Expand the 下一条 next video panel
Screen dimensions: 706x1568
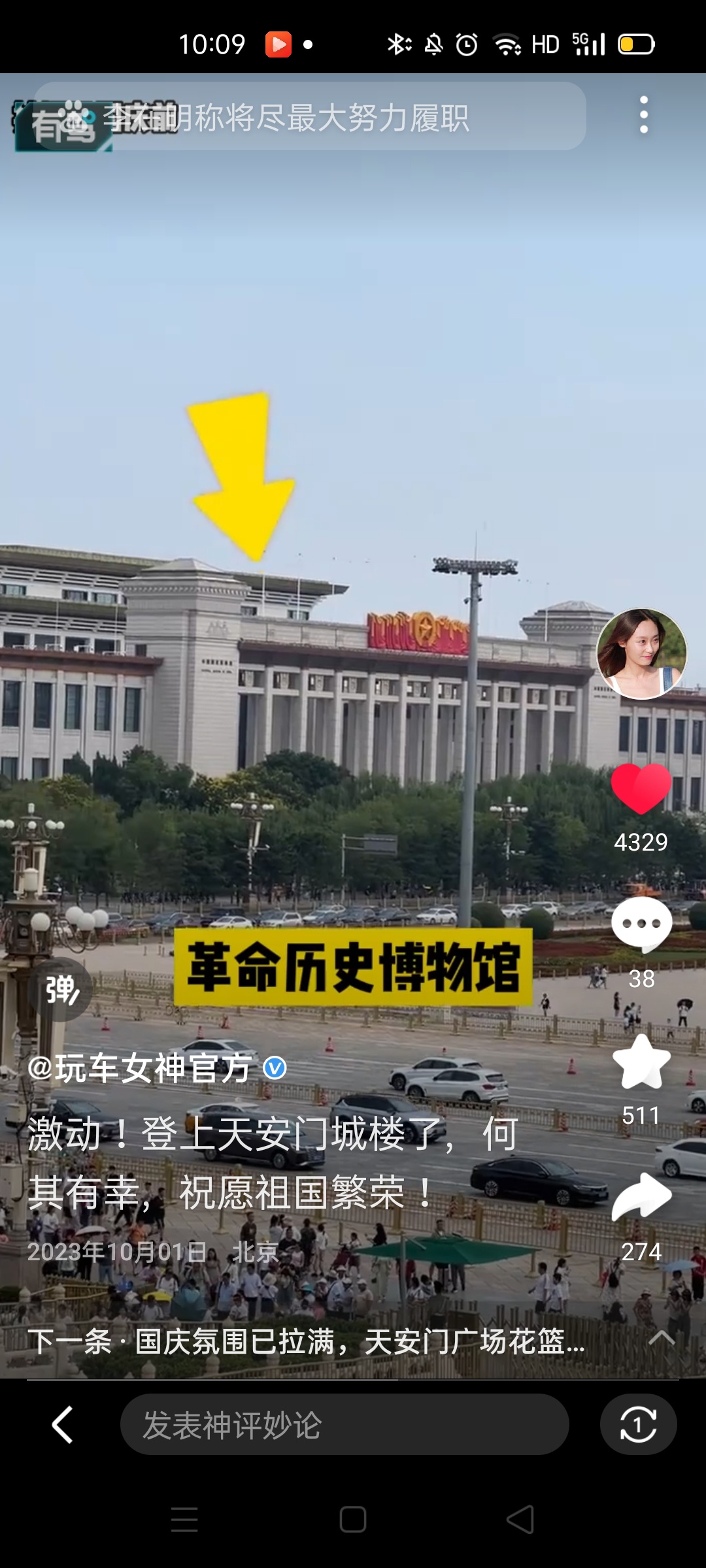coord(661,1339)
